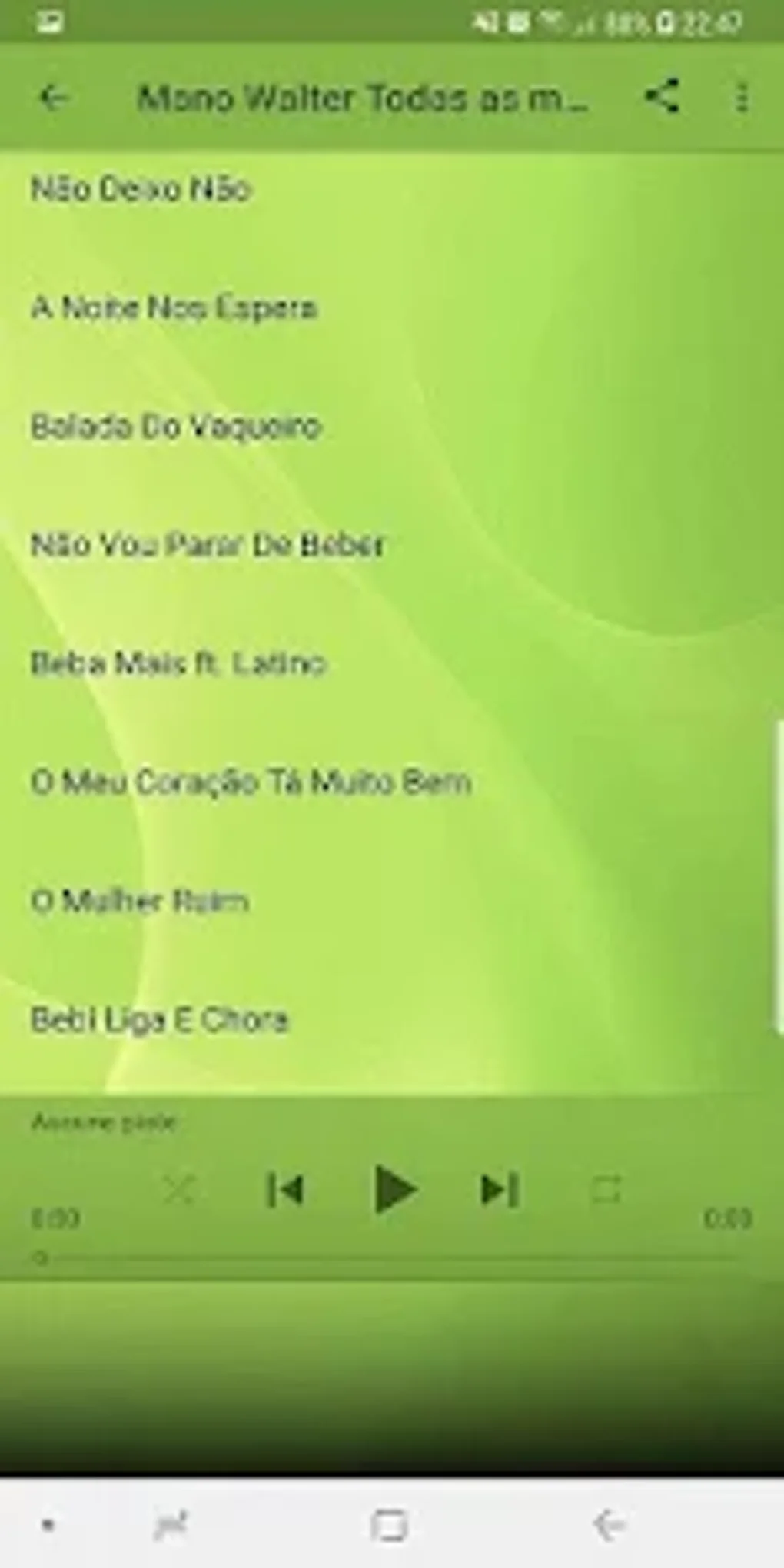Select the song O Mulher Ruim
The image size is (784, 1568).
point(140,901)
